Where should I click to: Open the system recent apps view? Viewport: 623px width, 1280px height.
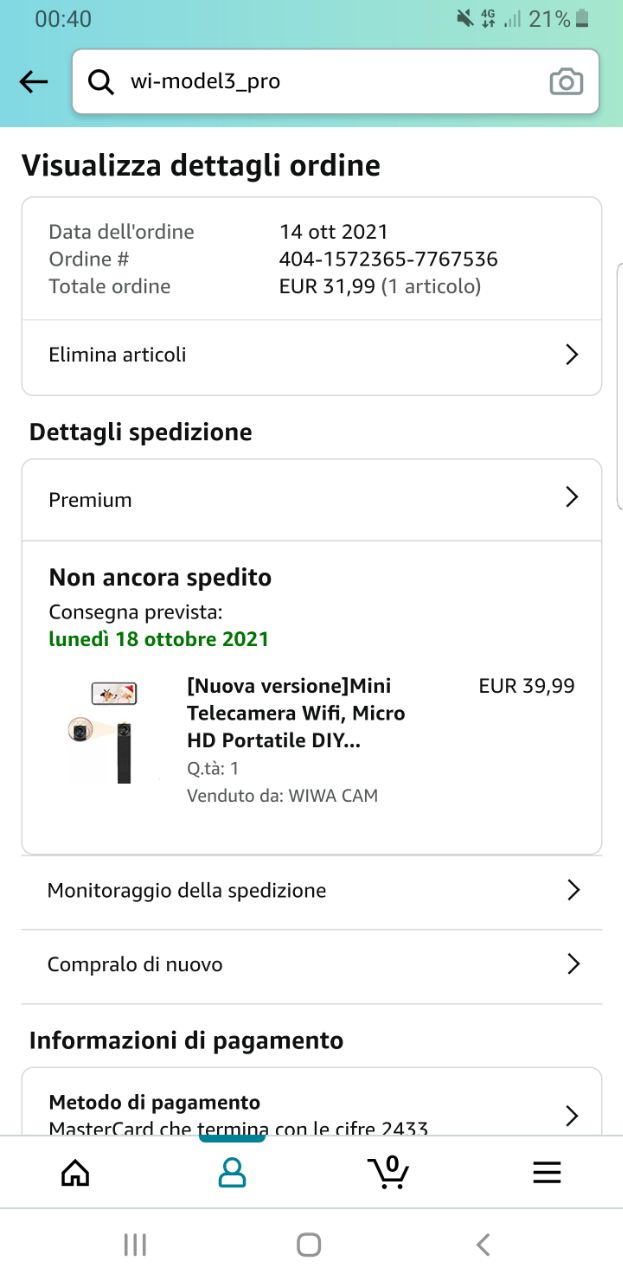(x=135, y=1244)
